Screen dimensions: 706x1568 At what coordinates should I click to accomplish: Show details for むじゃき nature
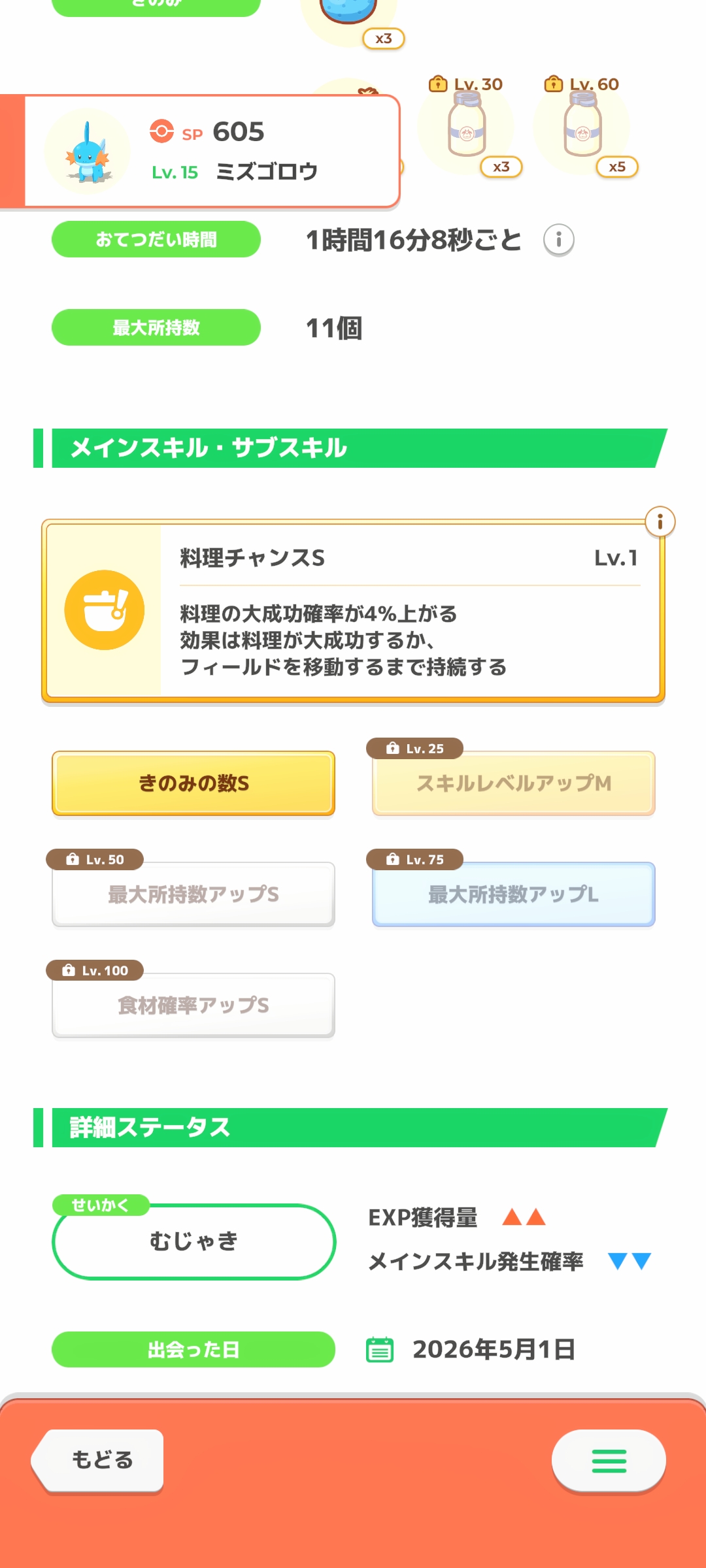193,1241
